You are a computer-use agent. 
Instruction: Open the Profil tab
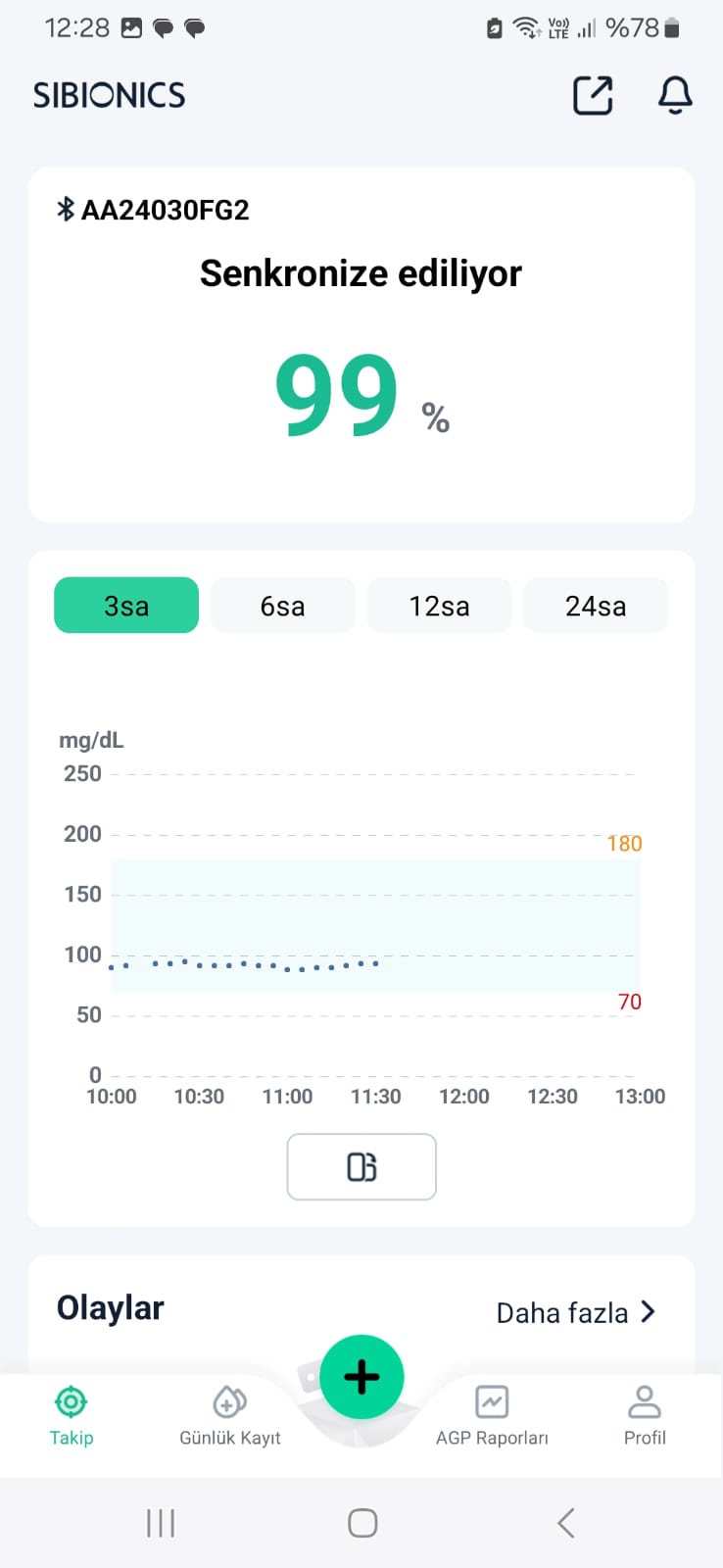(645, 1417)
